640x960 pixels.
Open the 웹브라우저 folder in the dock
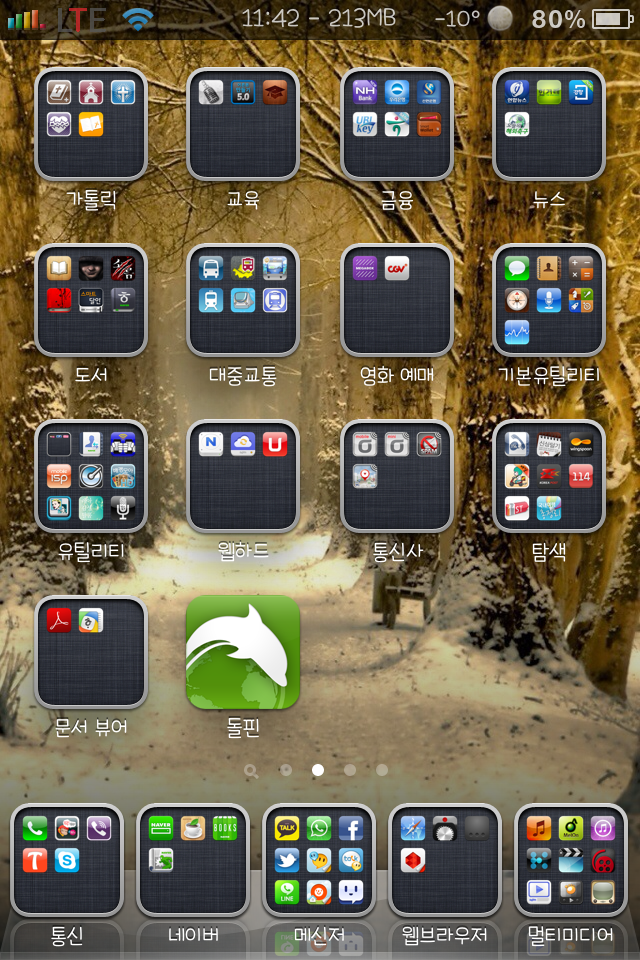point(445,860)
